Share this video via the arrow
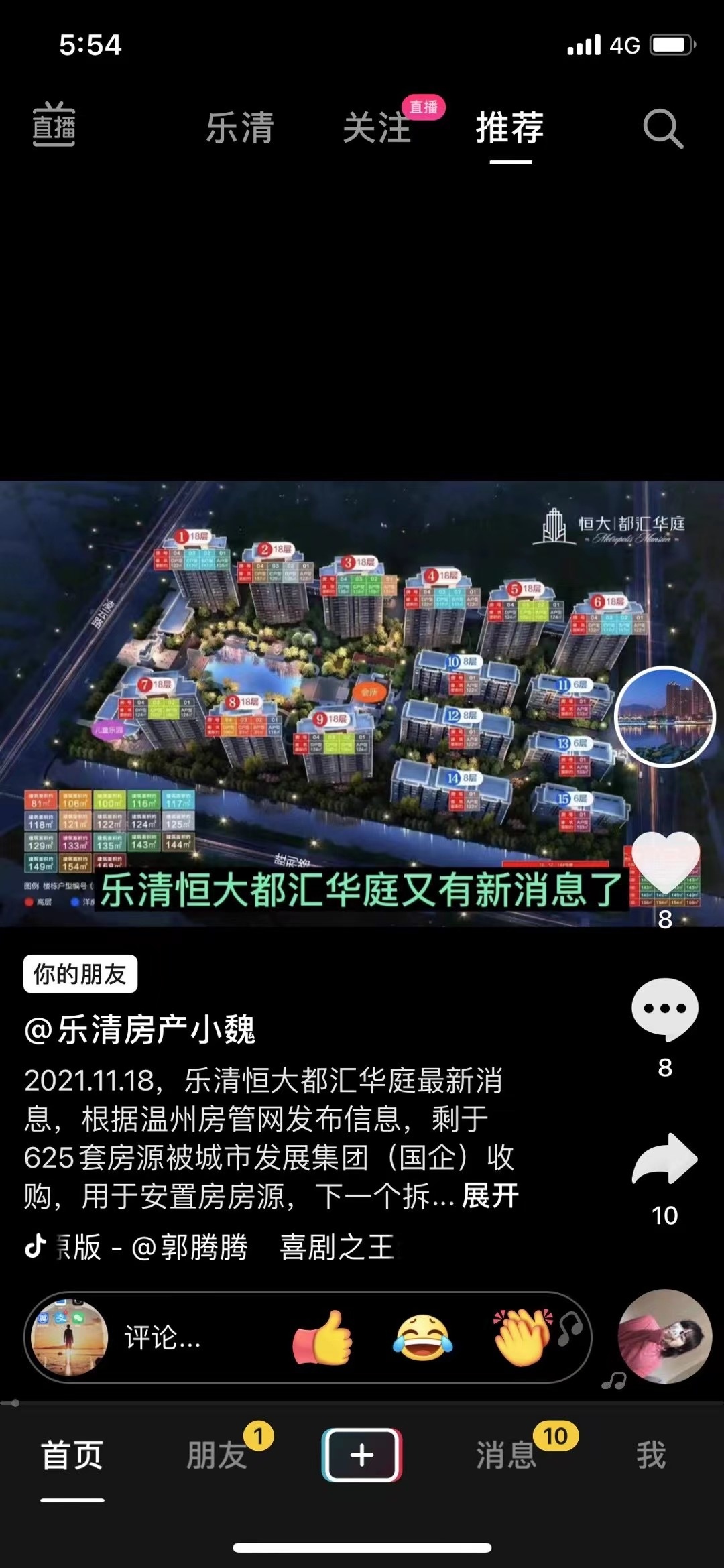Image resolution: width=724 pixels, height=1568 pixels. 665,1160
